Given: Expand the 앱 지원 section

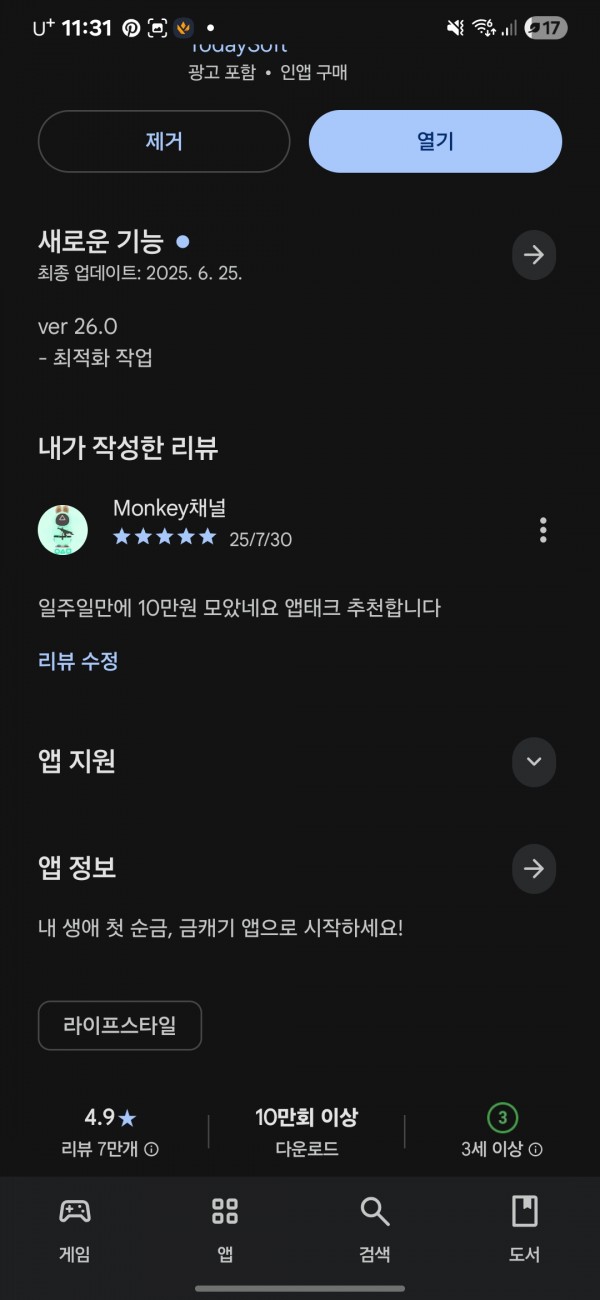Looking at the screenshot, I should pyautogui.click(x=534, y=762).
